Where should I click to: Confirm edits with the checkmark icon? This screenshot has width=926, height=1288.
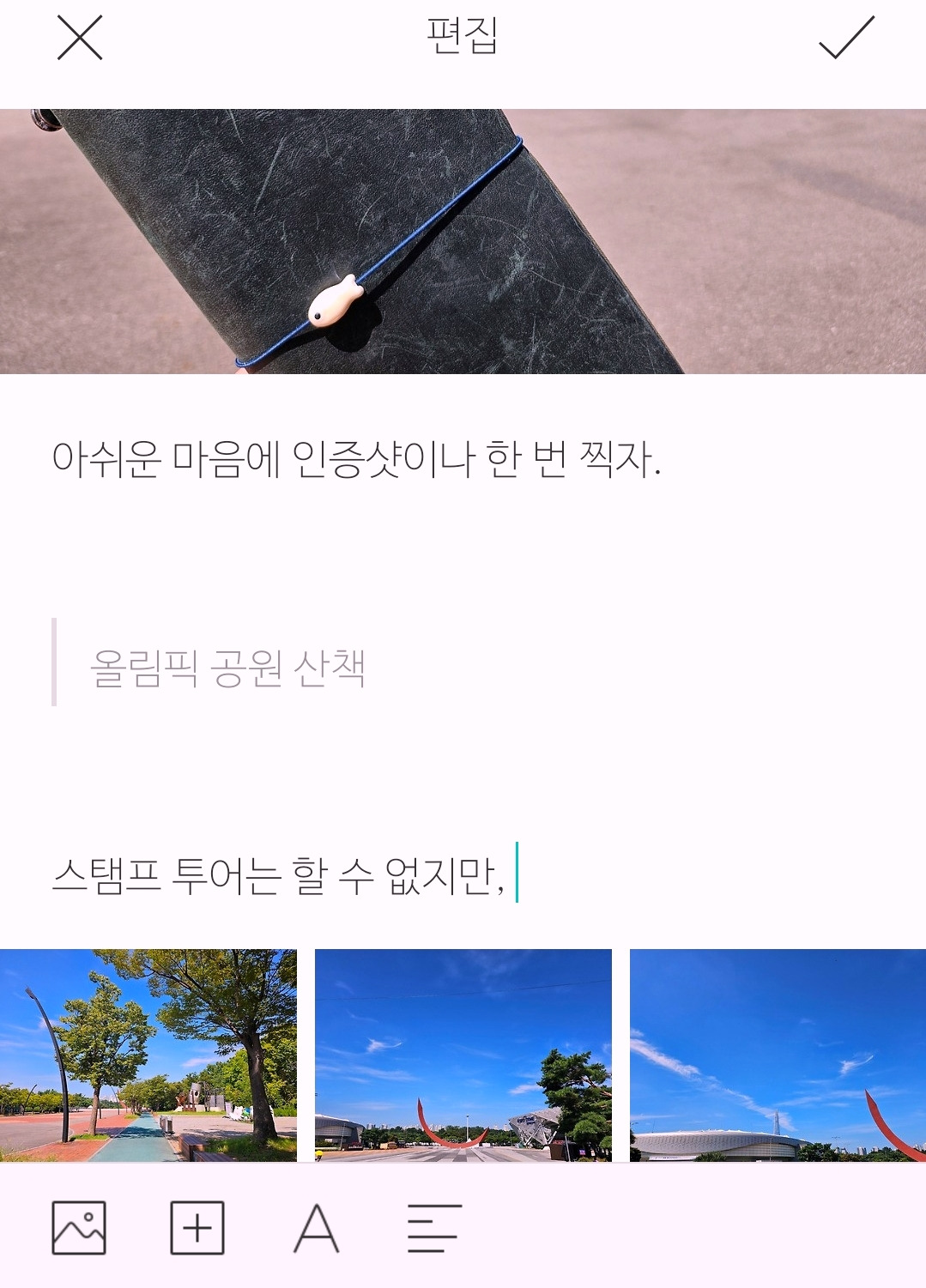(x=846, y=38)
